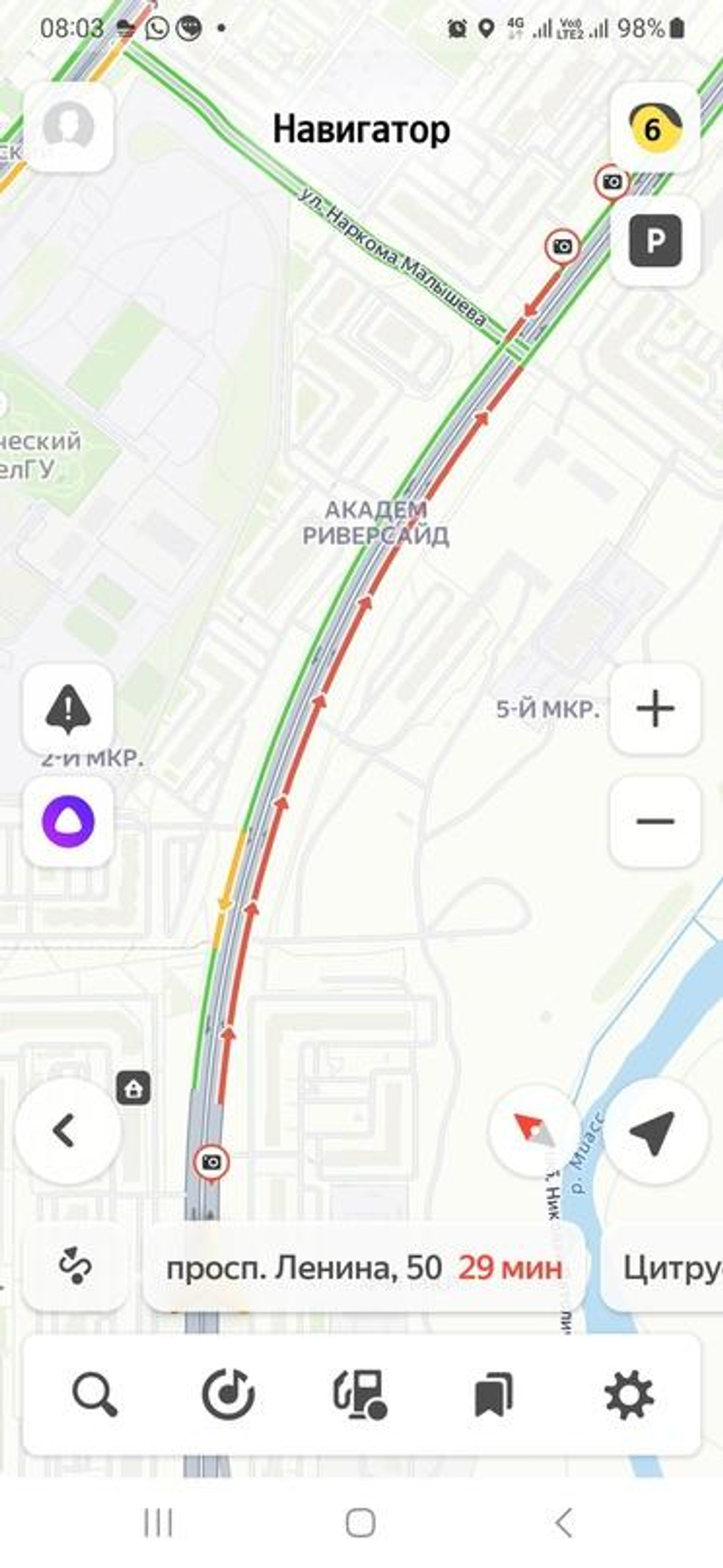Select the просп. Ленина, 50 destination chip
This screenshot has height=1568, width=723.
coord(364,1268)
